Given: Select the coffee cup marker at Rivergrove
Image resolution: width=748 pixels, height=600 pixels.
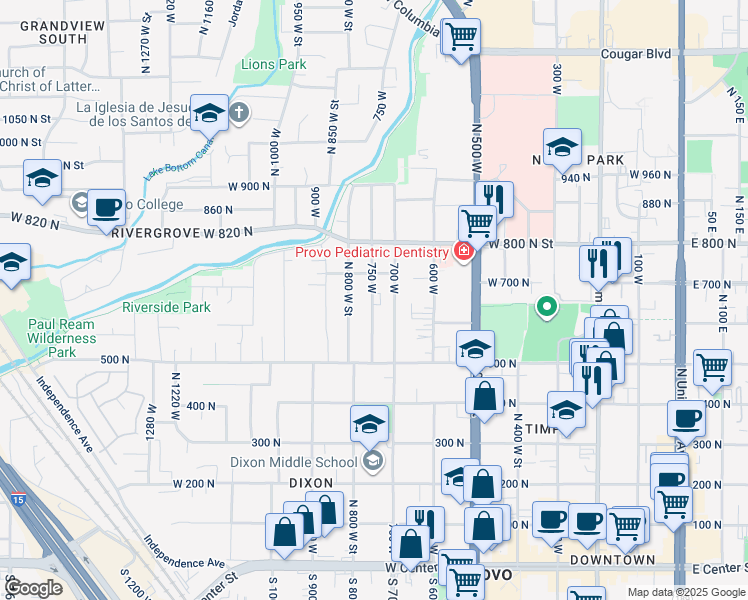Looking at the screenshot, I should click(x=106, y=208).
